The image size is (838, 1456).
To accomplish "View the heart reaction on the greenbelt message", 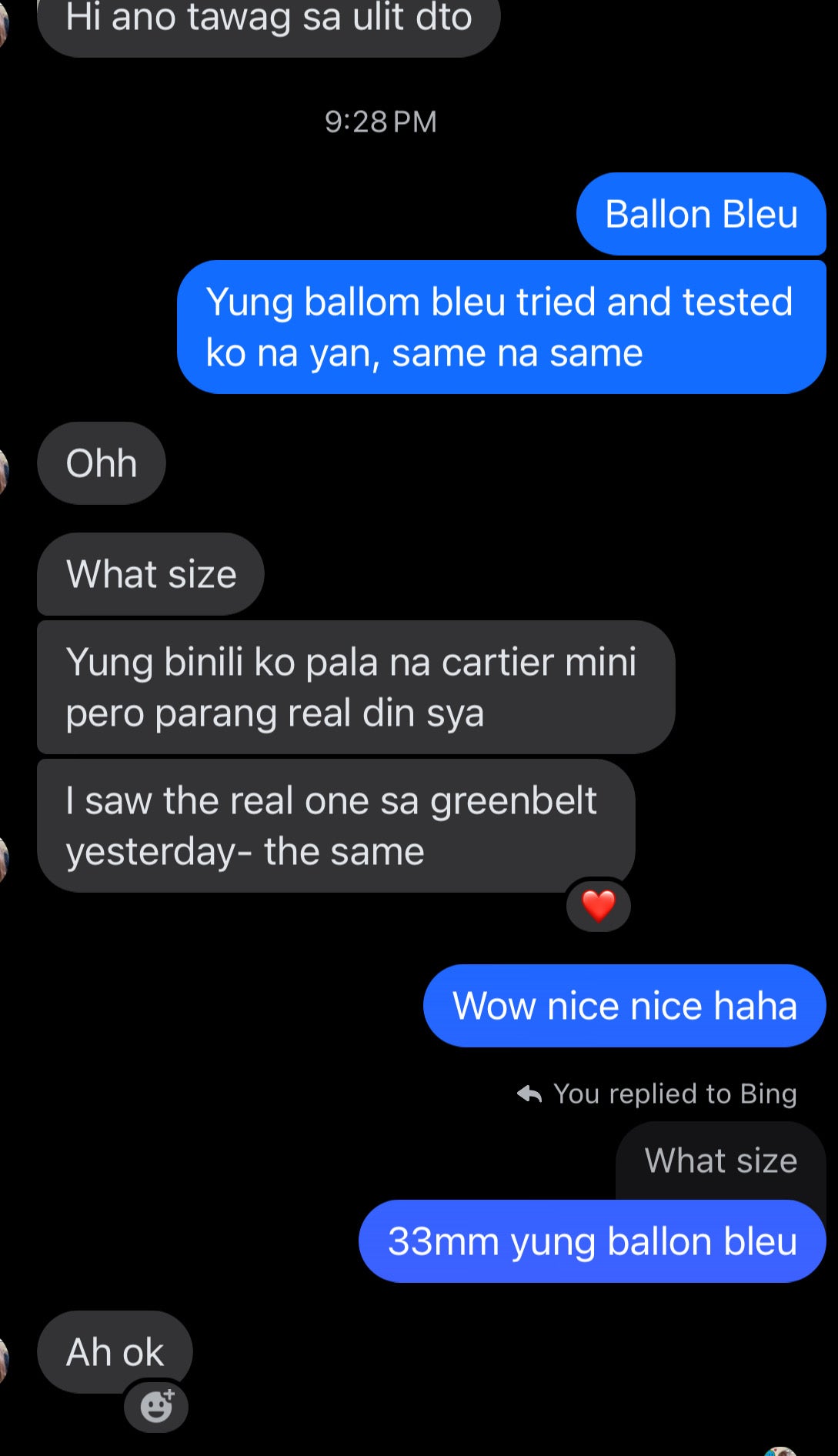I will 598,905.
